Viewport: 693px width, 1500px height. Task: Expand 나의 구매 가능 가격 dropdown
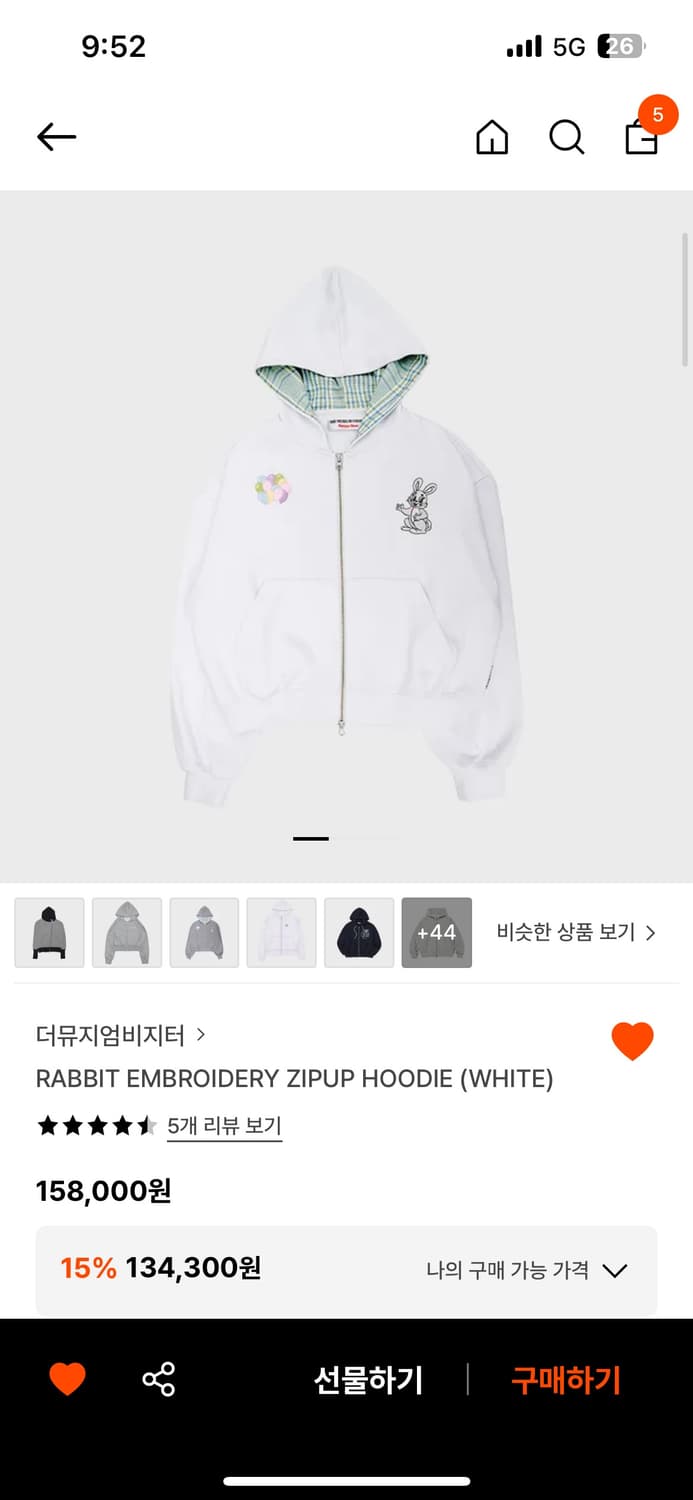[526, 1270]
